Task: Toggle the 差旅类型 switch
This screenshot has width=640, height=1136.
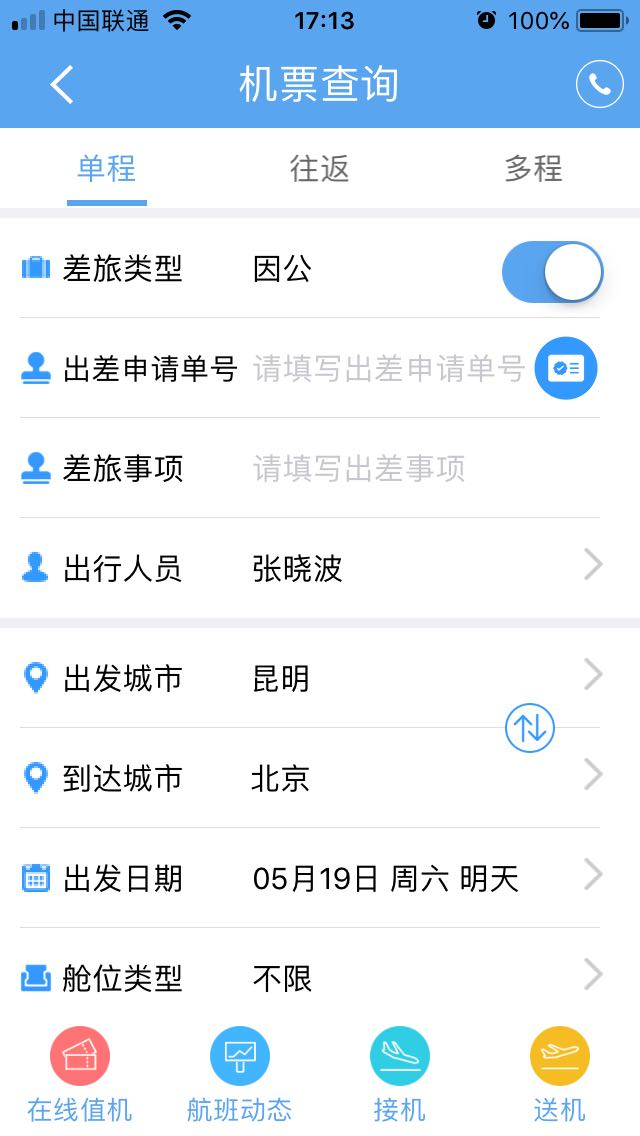Action: pyautogui.click(x=552, y=271)
